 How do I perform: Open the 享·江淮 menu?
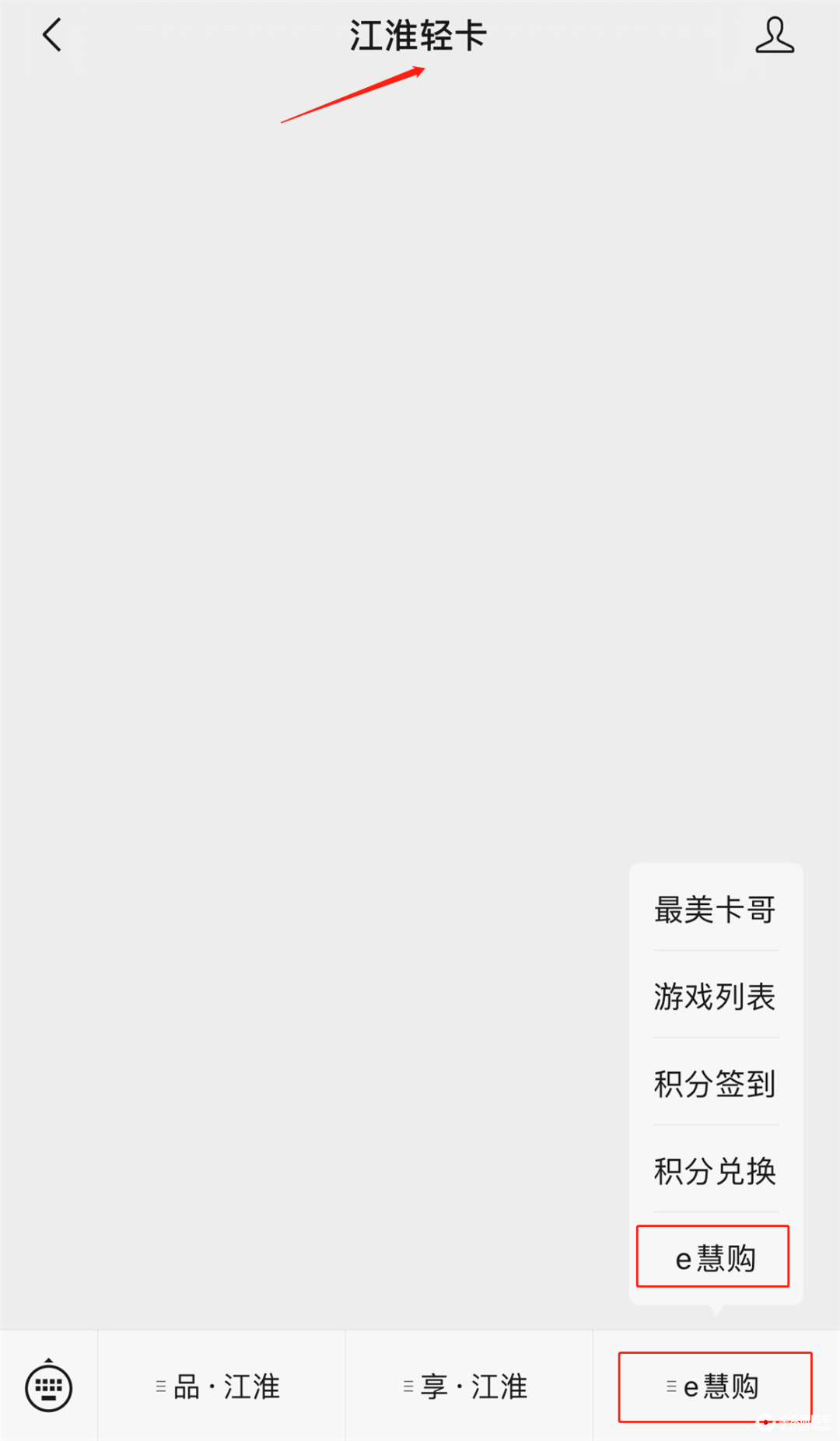[x=468, y=1387]
